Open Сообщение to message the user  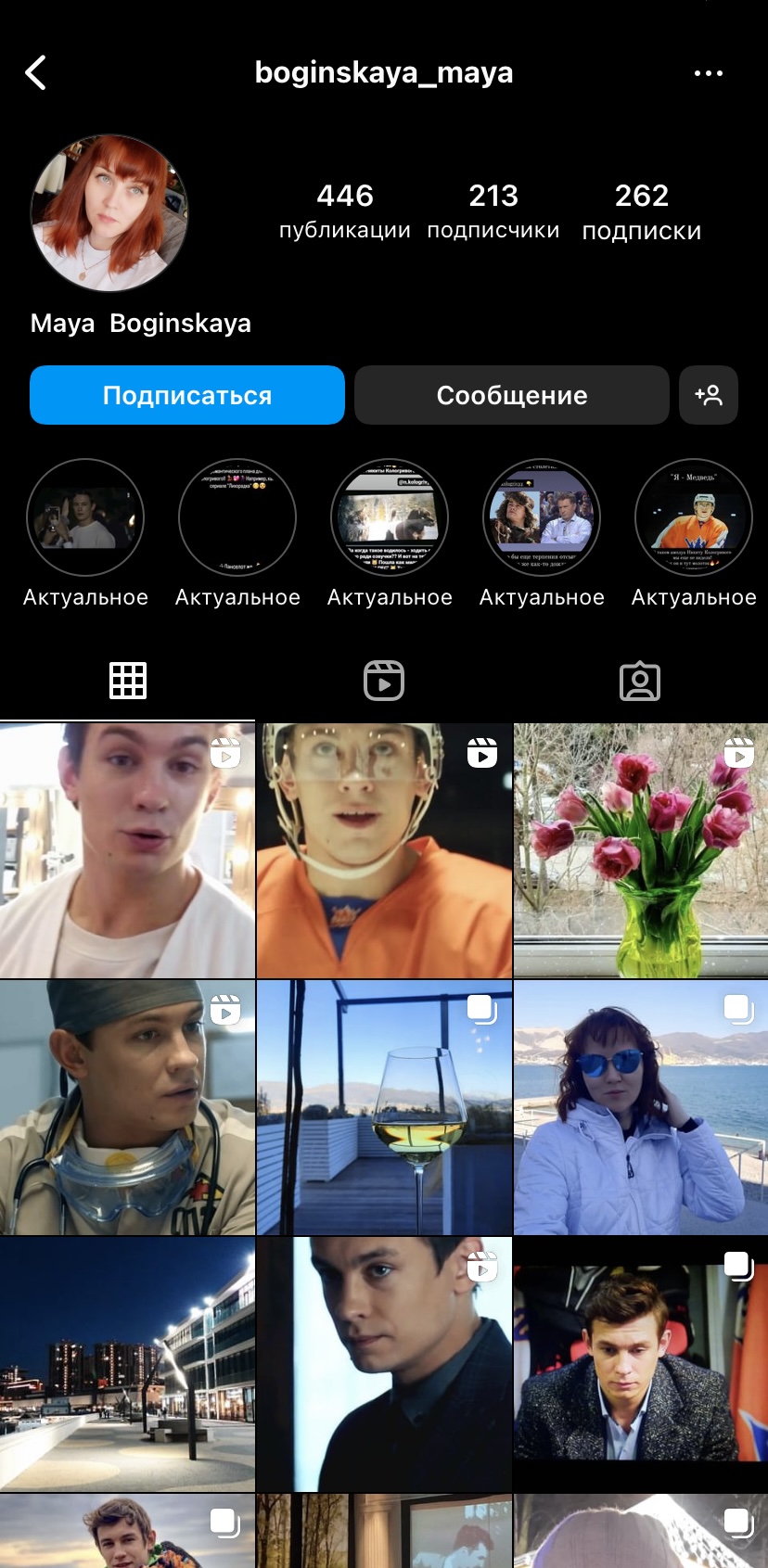point(512,395)
